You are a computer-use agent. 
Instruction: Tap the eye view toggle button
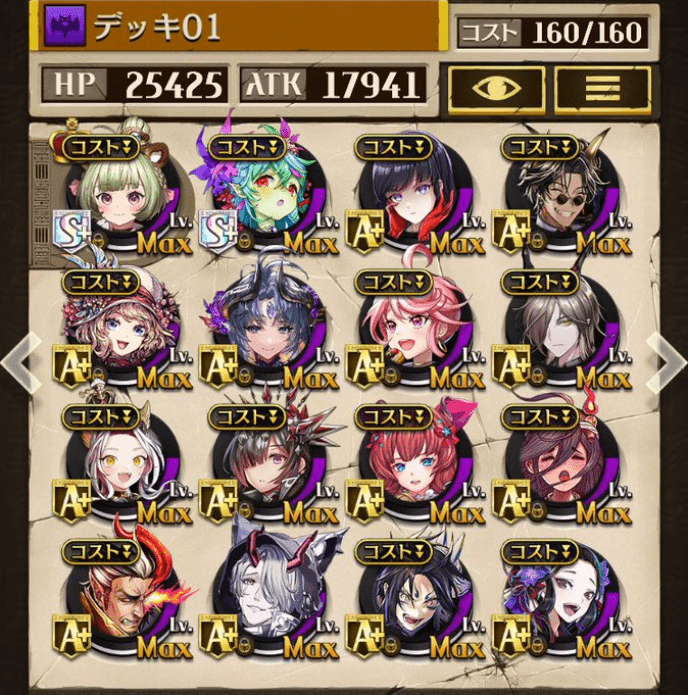[x=496, y=87]
